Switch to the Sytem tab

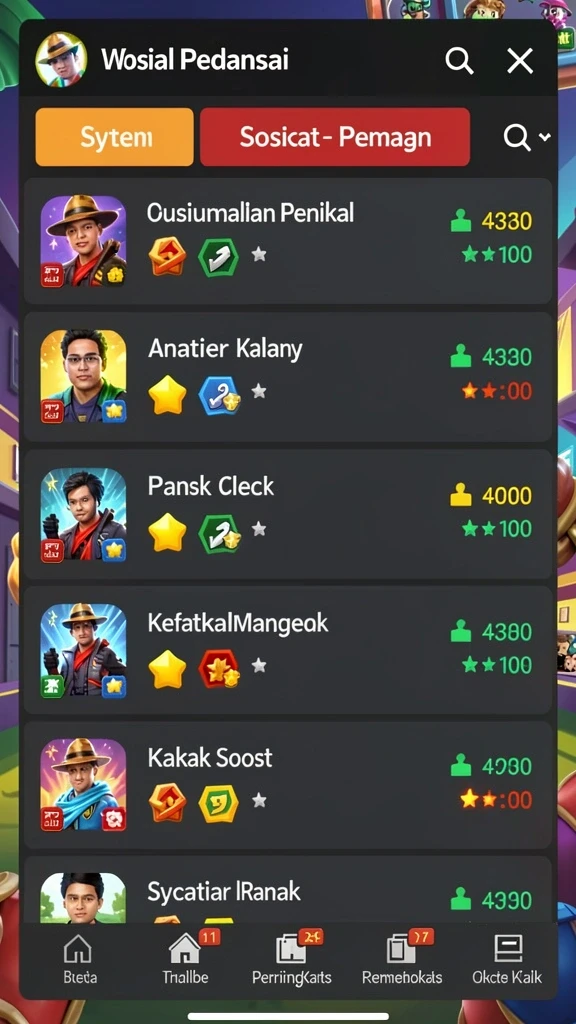[114, 137]
